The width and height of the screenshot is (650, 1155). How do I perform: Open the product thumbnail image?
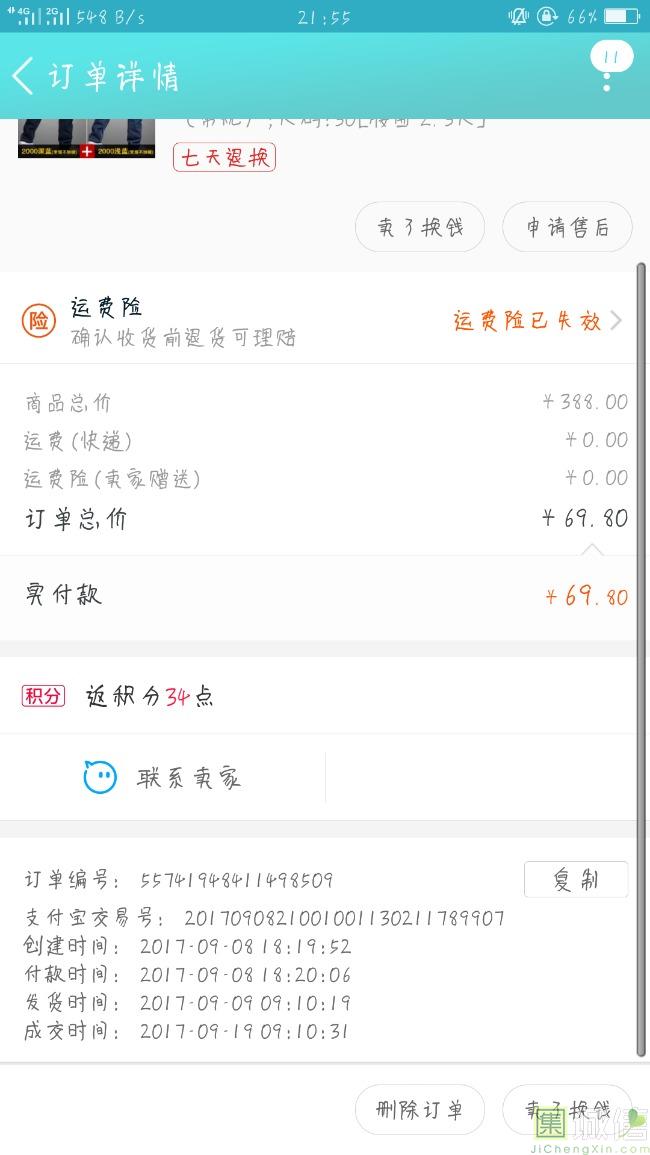(86, 138)
